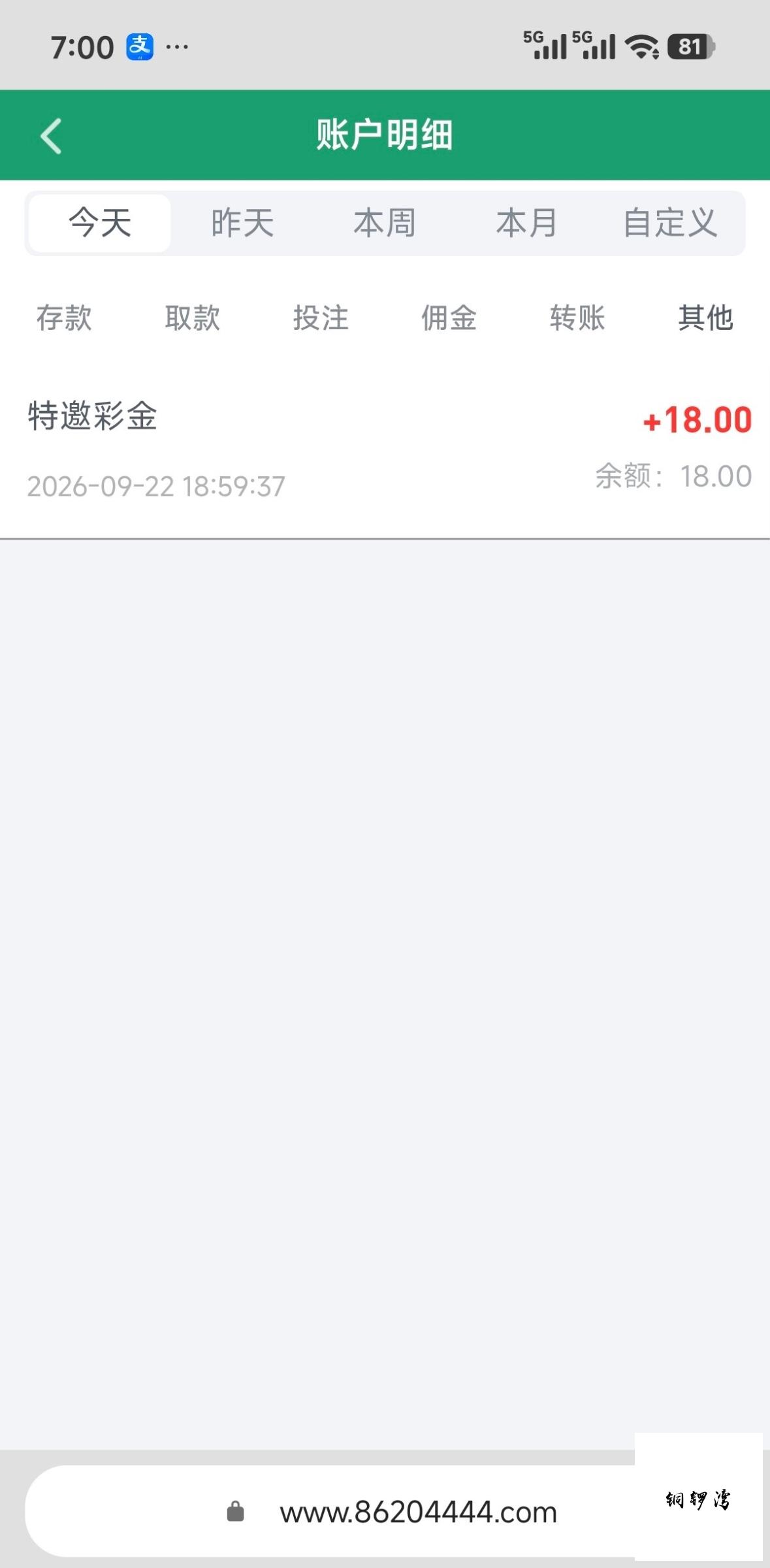The height and width of the screenshot is (1568, 770).
Task: Switch to the 本月 date filter
Action: (526, 223)
